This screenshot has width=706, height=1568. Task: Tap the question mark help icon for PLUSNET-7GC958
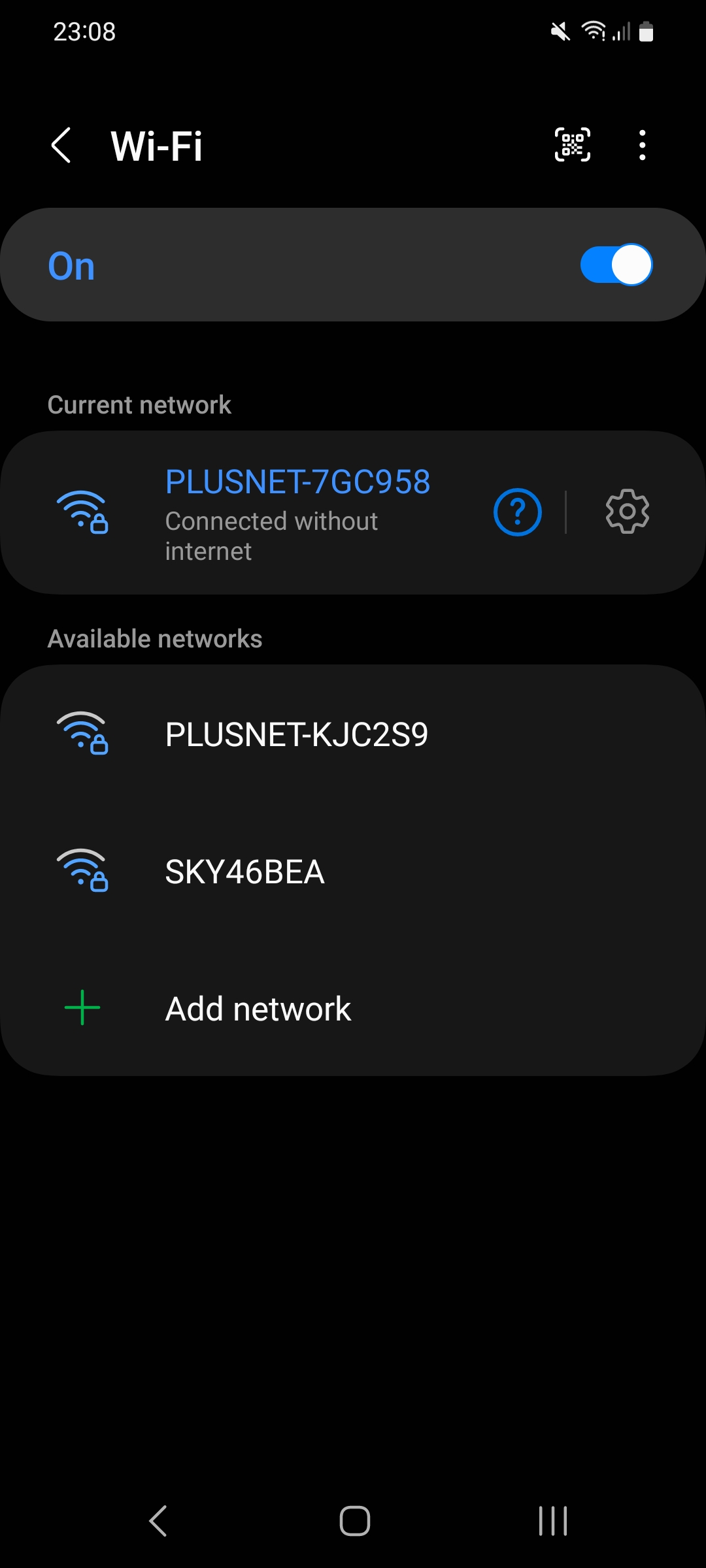[x=517, y=514]
